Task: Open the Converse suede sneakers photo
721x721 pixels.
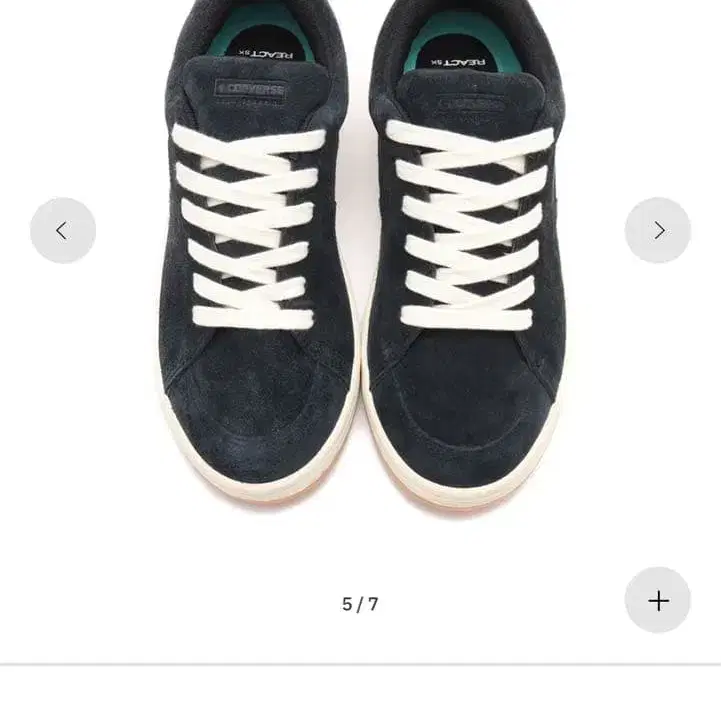Action: click(x=360, y=260)
